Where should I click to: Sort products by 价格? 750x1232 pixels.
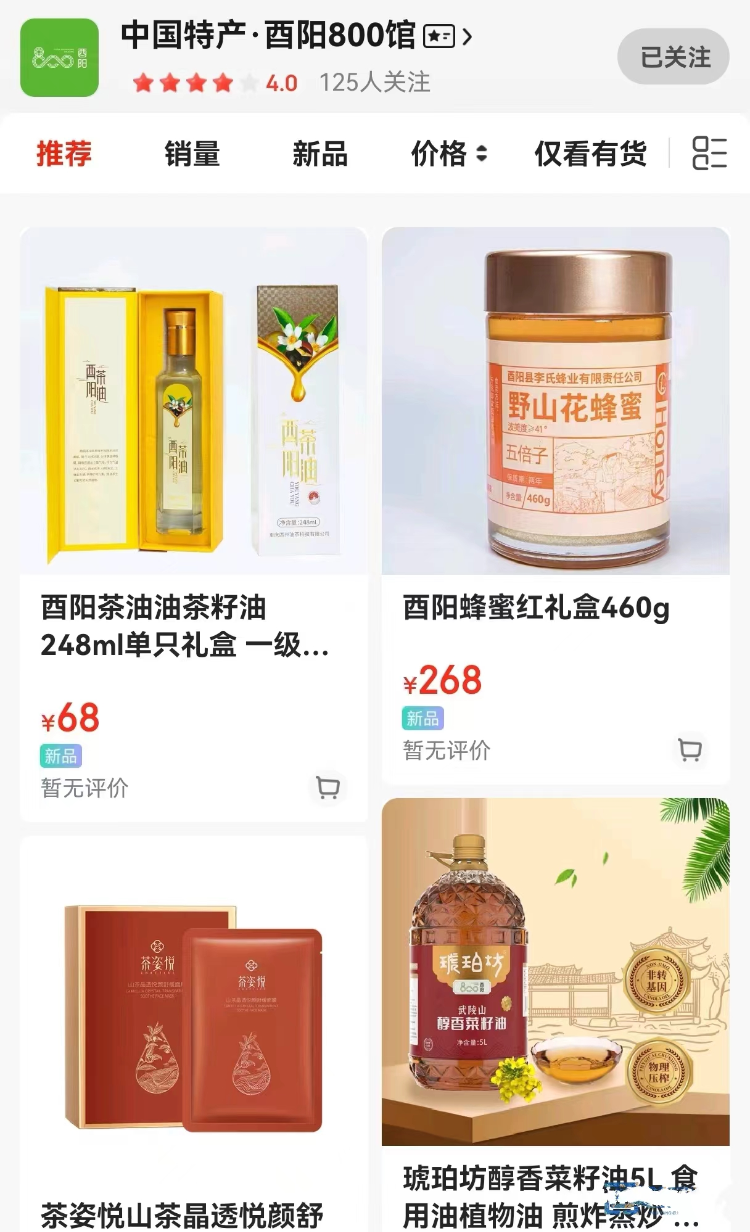click(x=449, y=153)
